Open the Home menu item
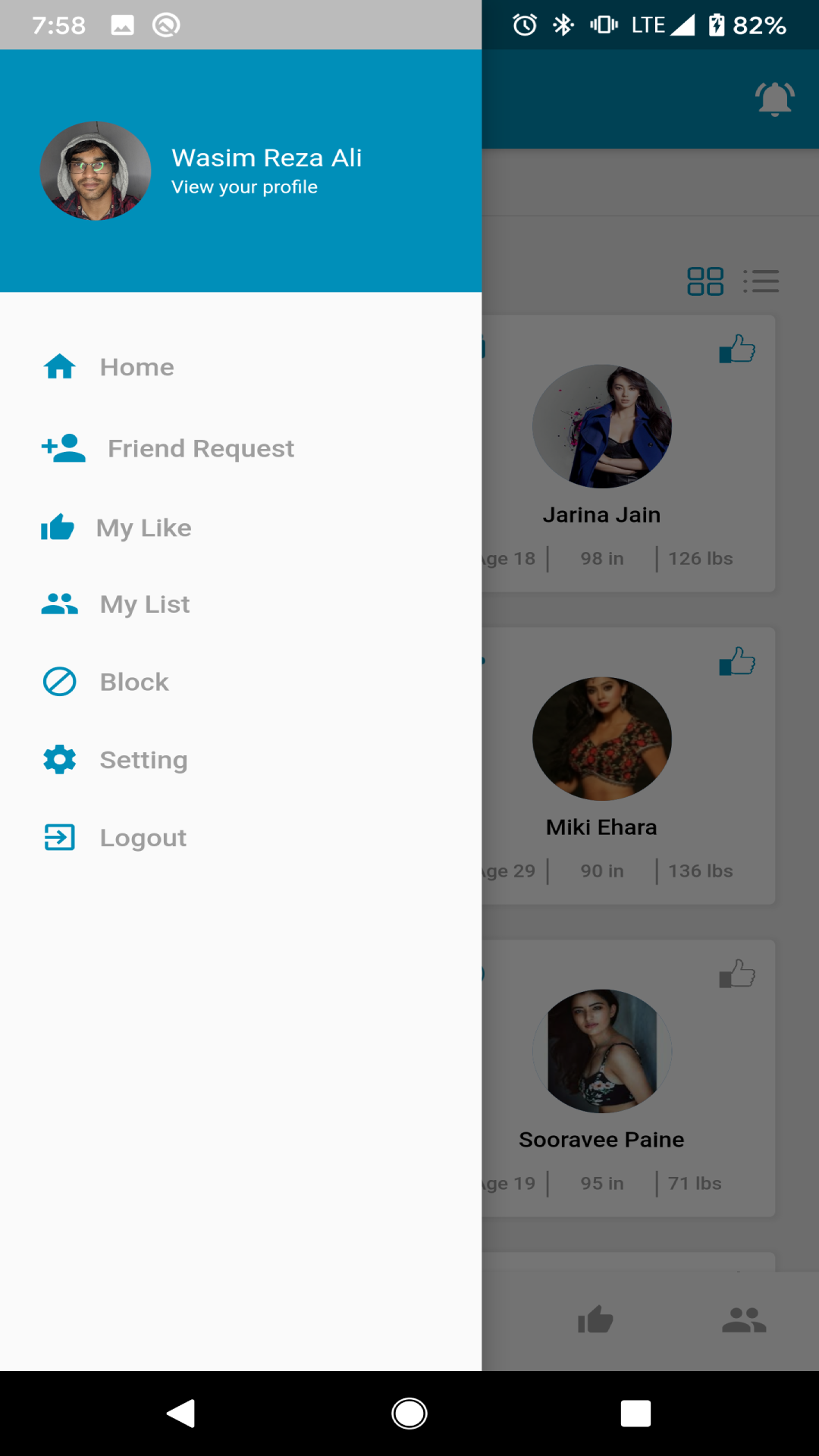The height and width of the screenshot is (1456, 819). (x=136, y=367)
